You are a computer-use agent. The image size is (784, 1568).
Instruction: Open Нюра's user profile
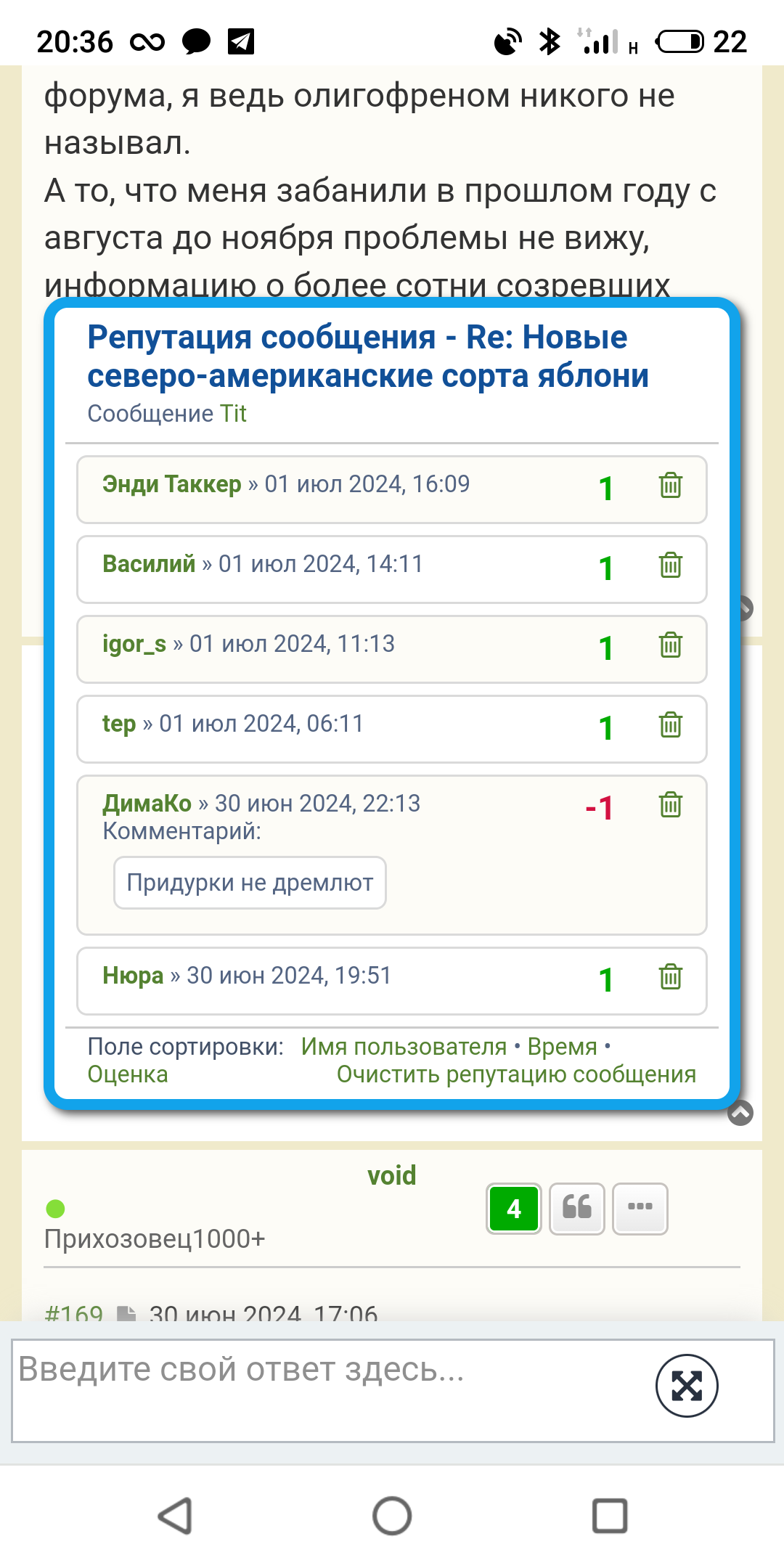[133, 976]
